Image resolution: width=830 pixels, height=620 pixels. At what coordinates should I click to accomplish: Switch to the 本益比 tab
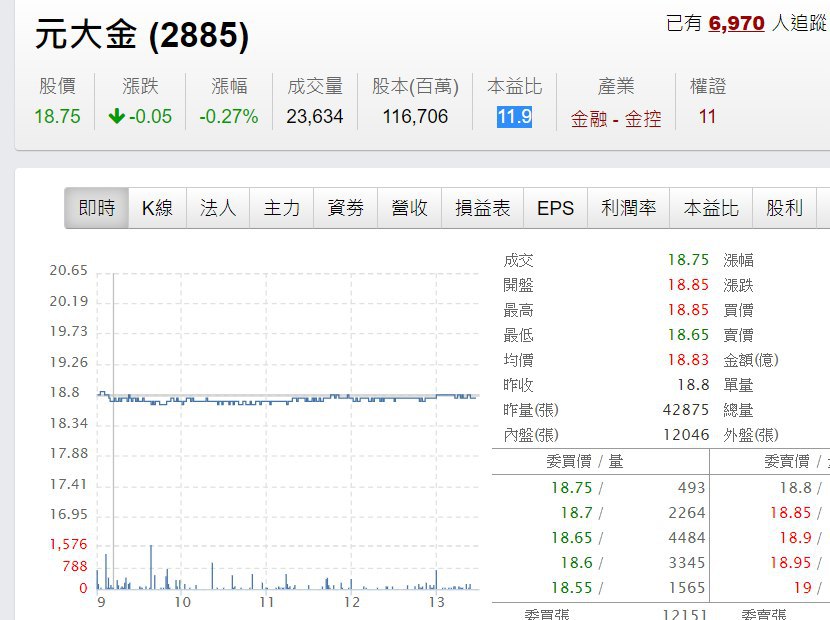coord(711,208)
